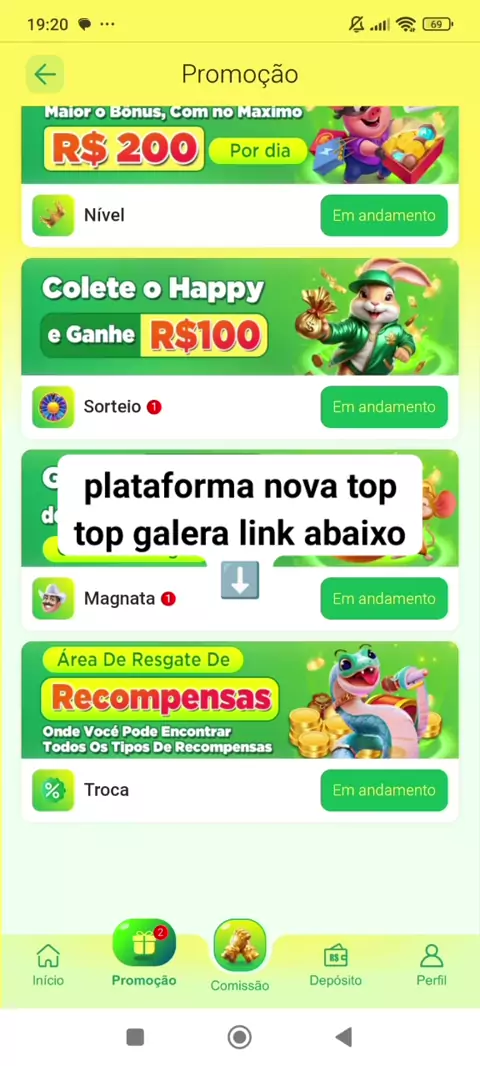Tap Em andamento button for Nível

[384, 216]
